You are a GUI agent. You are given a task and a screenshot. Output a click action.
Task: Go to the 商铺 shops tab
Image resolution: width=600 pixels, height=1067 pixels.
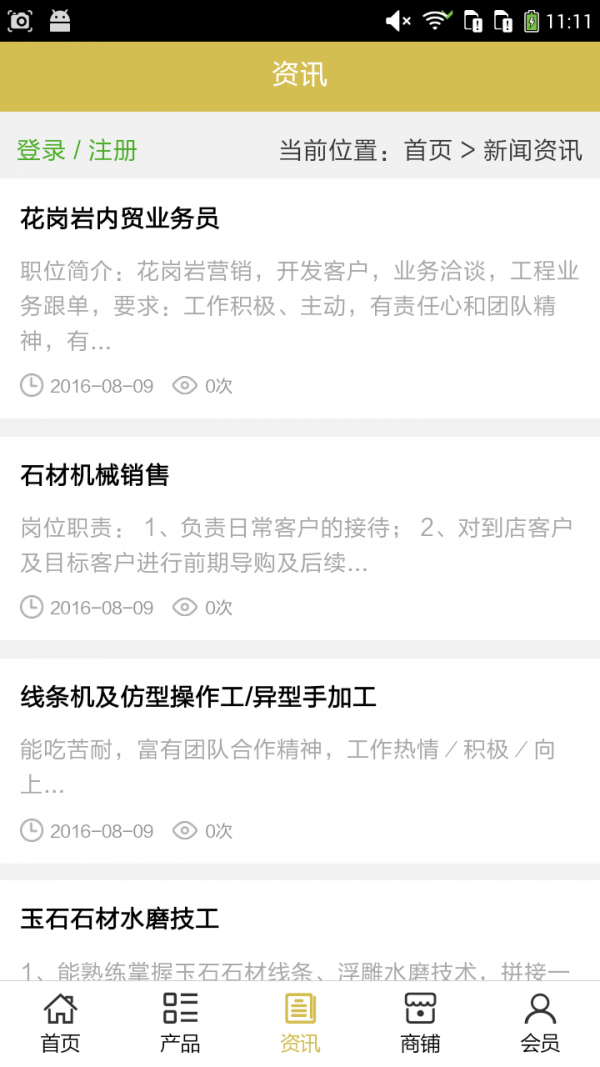pos(420,1023)
